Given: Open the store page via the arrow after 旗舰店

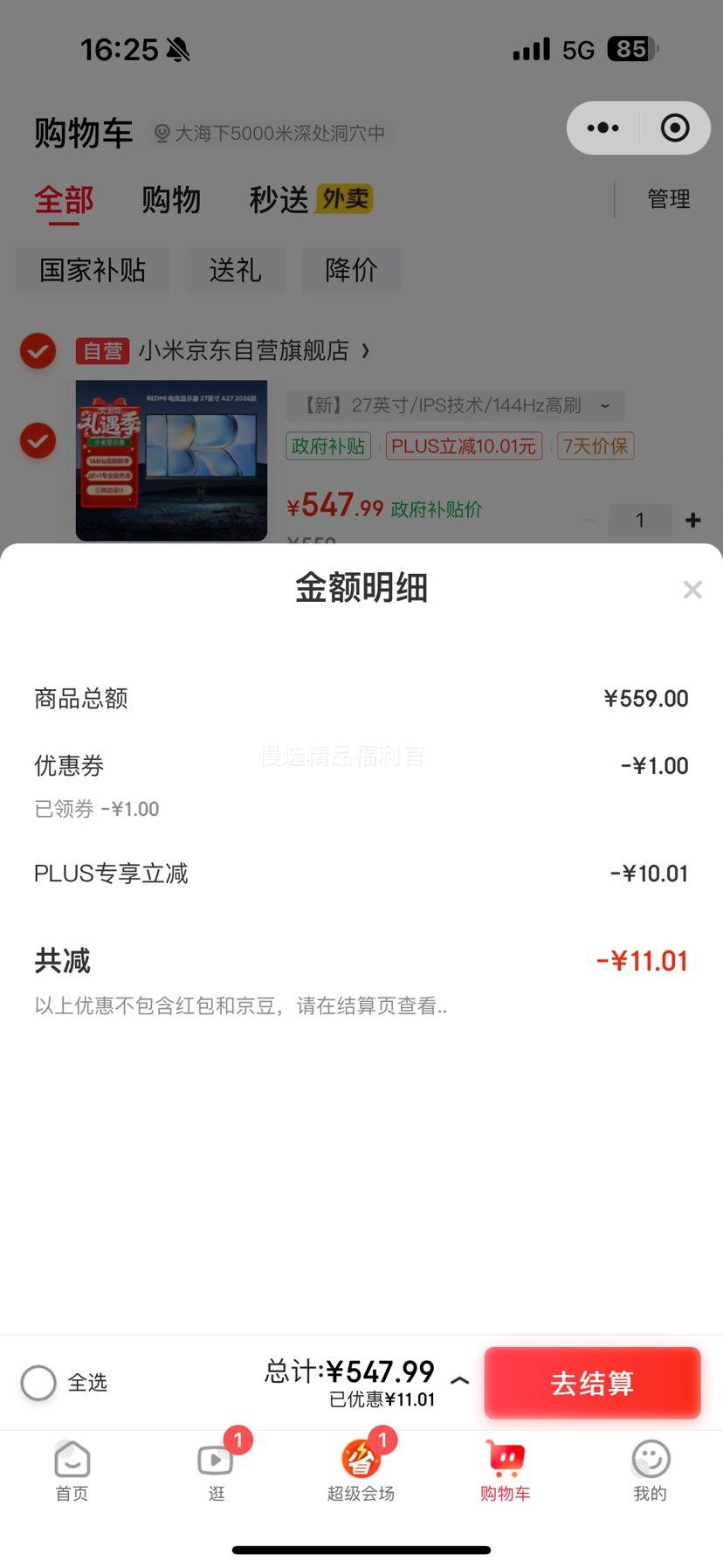Looking at the screenshot, I should tap(366, 350).
